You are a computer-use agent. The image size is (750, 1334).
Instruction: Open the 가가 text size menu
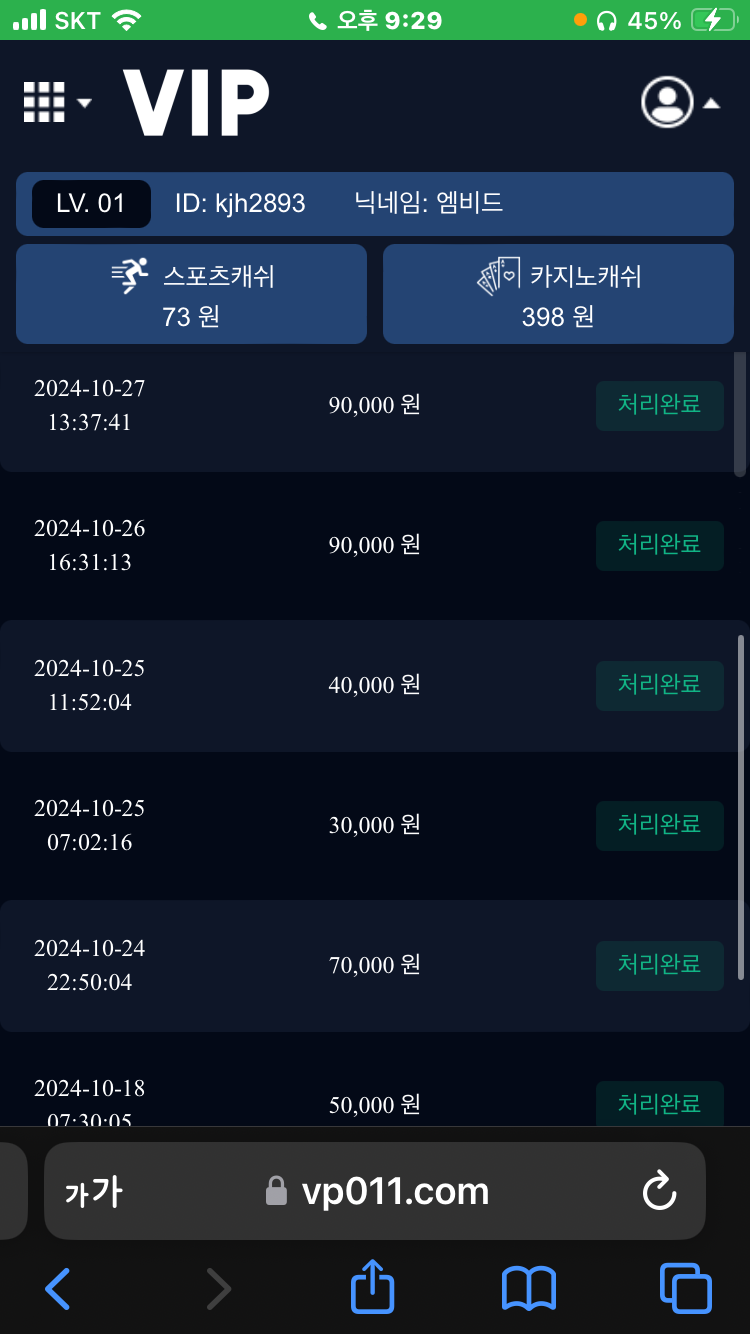pyautogui.click(x=93, y=1192)
